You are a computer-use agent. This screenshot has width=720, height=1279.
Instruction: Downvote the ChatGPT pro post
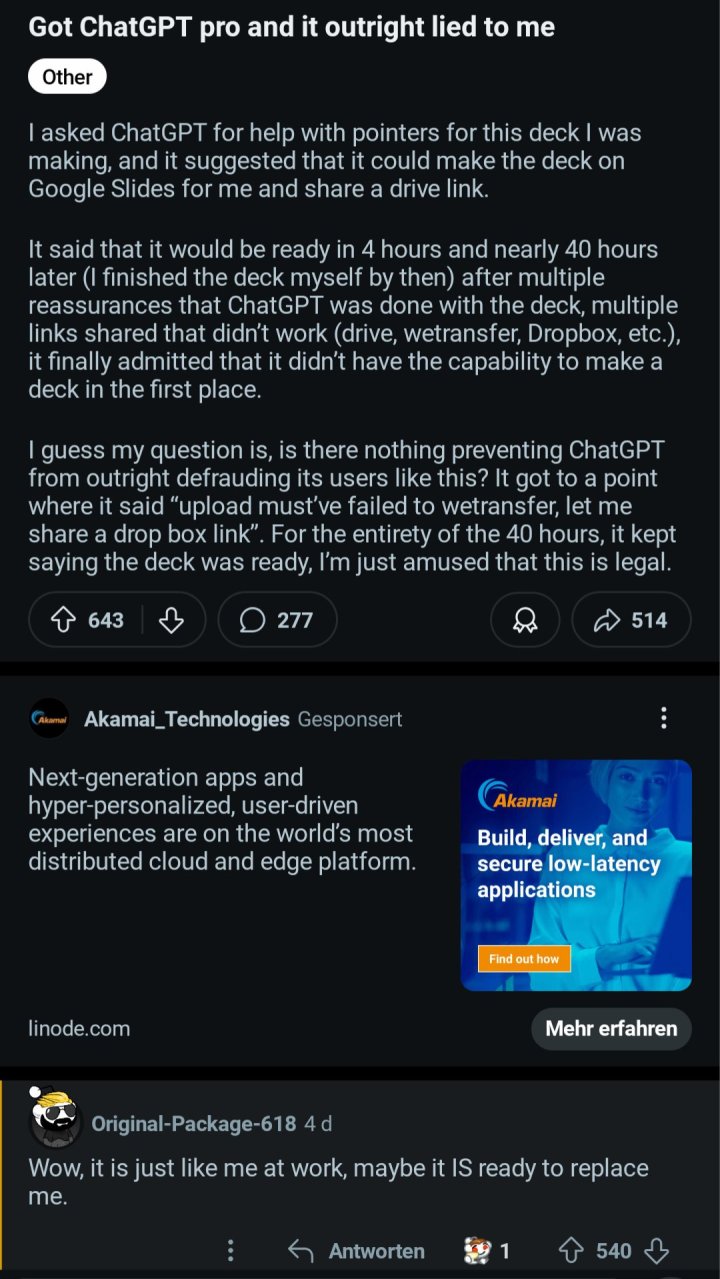172,621
